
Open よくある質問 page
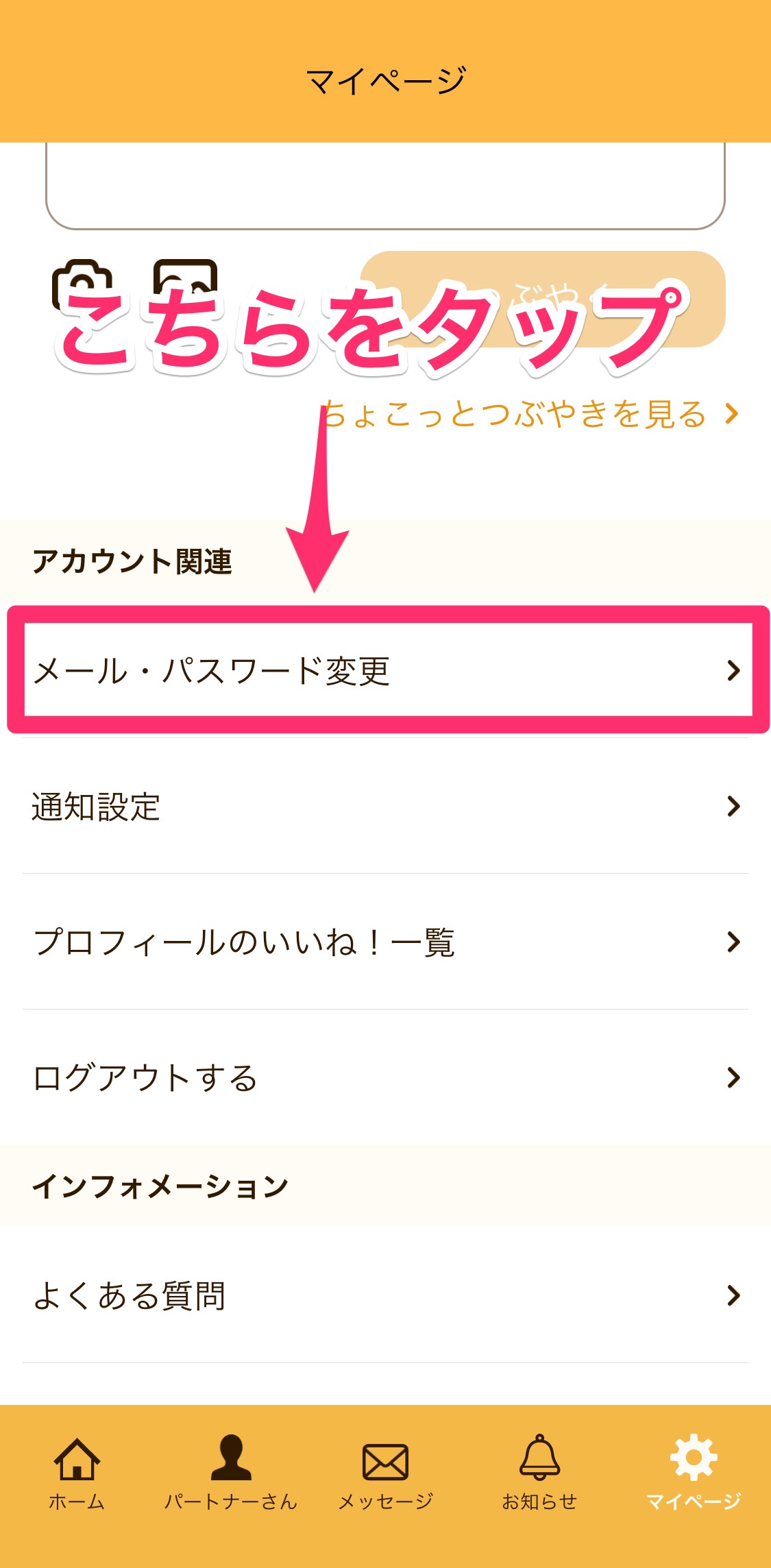(385, 1295)
